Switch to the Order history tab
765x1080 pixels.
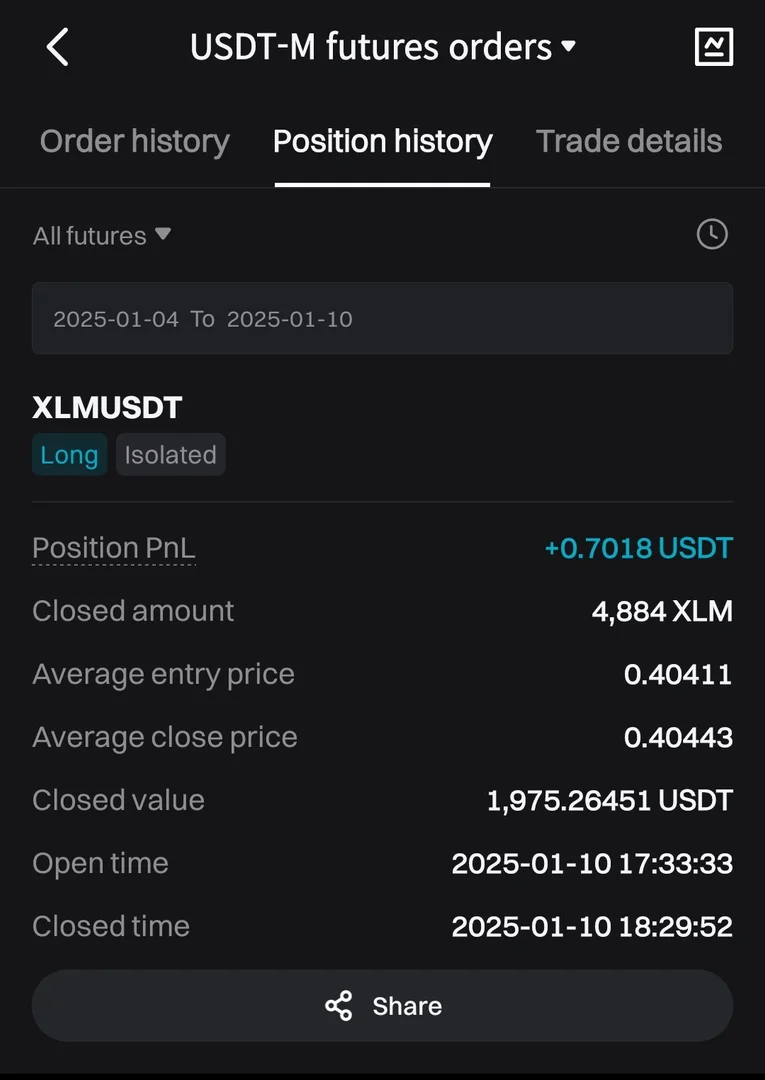point(135,142)
